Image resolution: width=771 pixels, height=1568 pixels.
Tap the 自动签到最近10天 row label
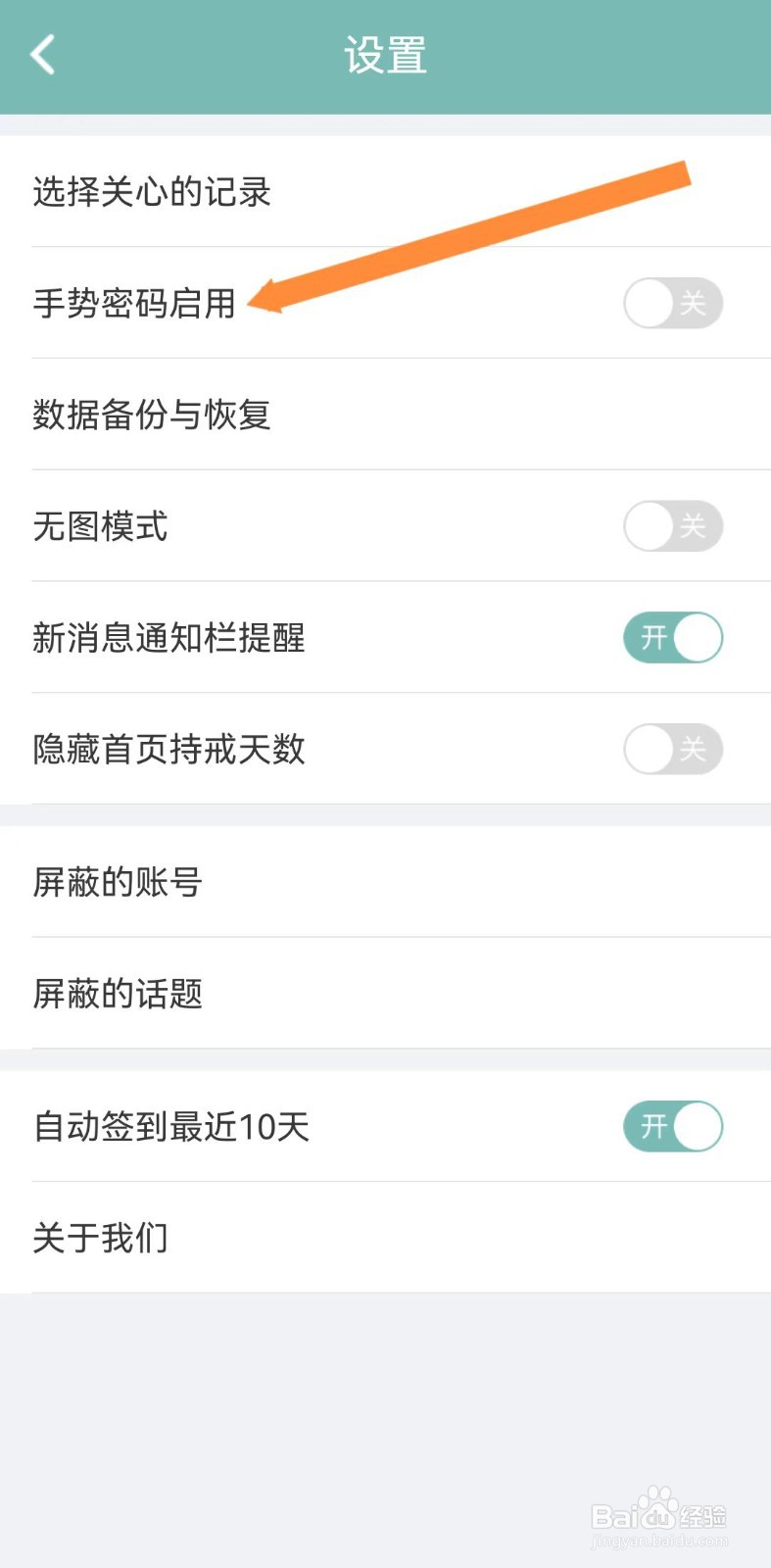pyautogui.click(x=171, y=1127)
